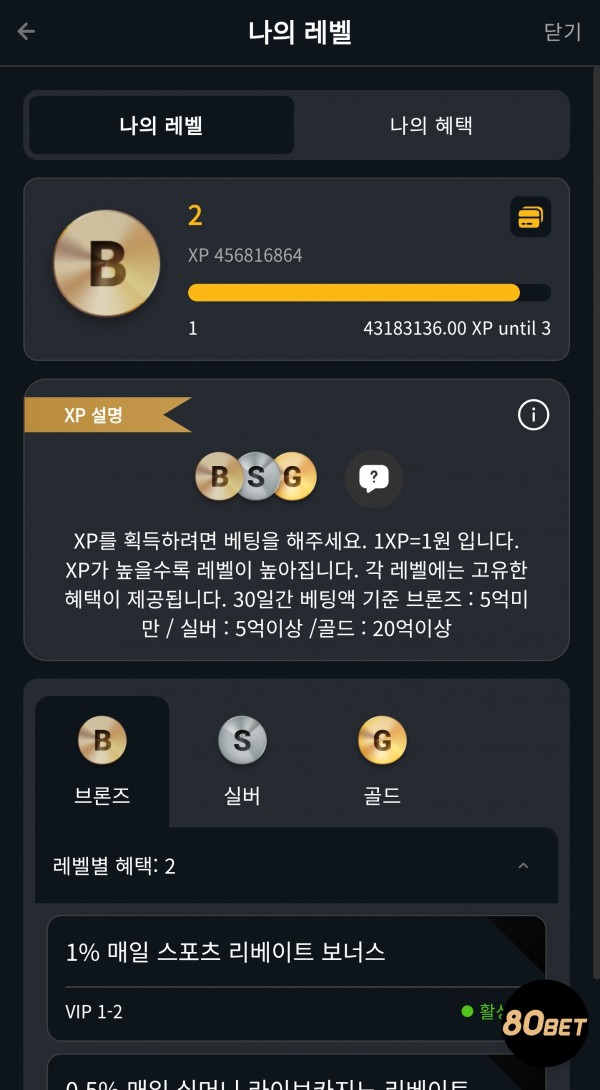The image size is (600, 1090).
Task: Collapse the 레벨별 혜택: 2 section
Action: pyautogui.click(x=297, y=865)
